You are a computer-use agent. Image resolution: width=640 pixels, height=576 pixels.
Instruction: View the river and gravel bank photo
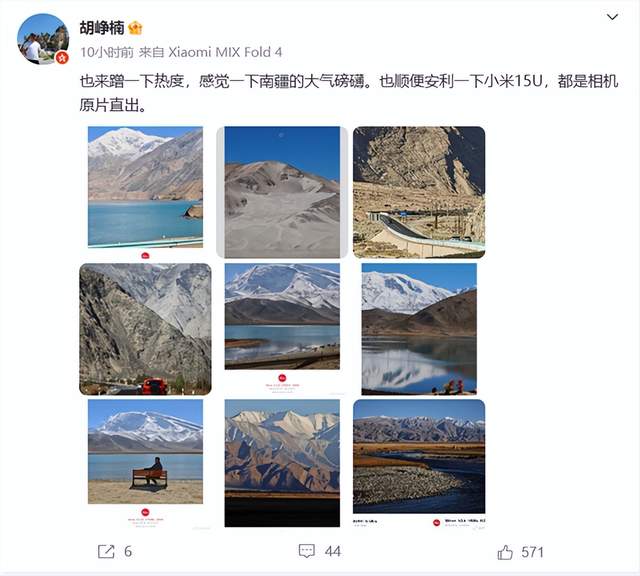tap(419, 462)
